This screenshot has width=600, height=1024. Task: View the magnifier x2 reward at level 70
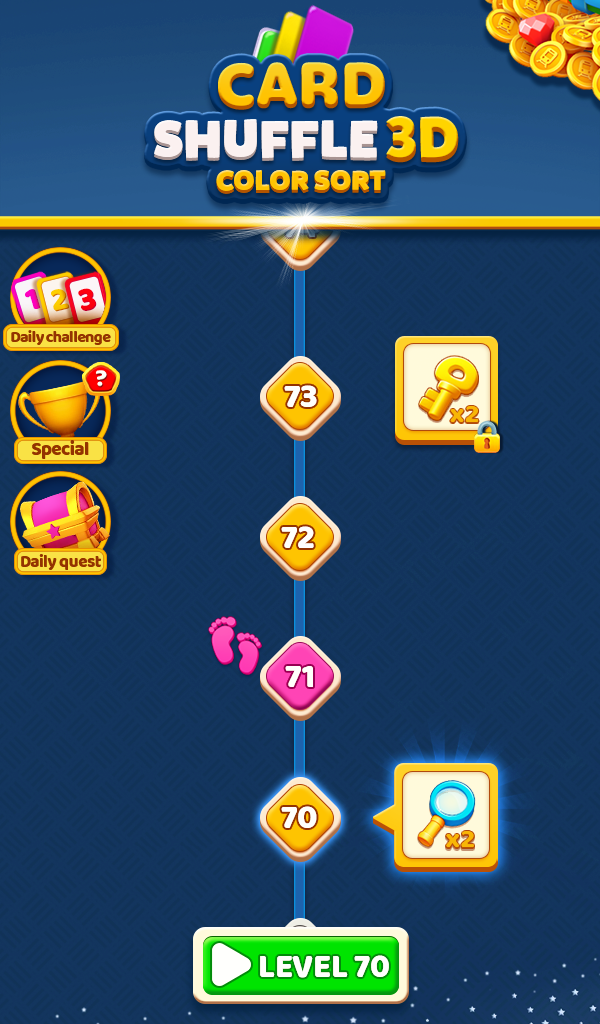(446, 817)
